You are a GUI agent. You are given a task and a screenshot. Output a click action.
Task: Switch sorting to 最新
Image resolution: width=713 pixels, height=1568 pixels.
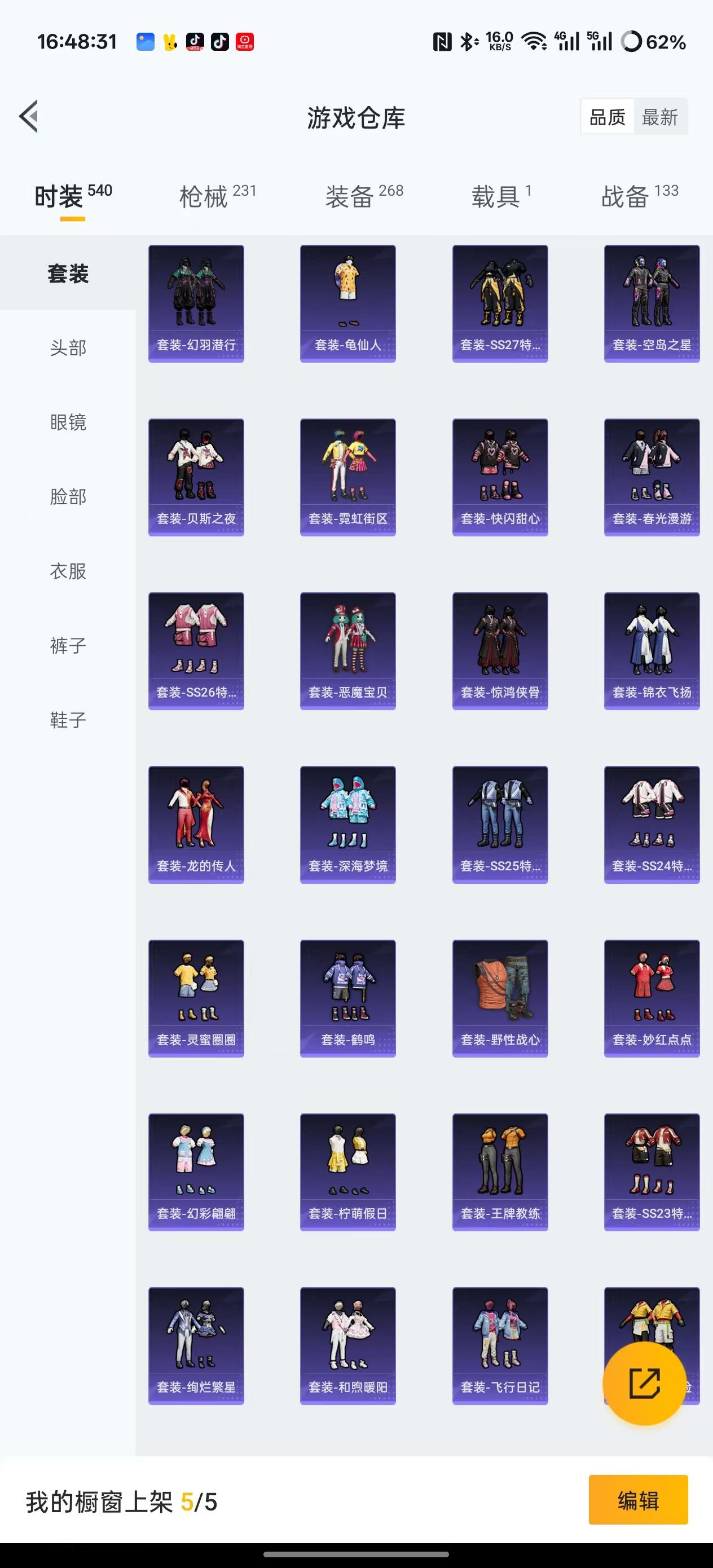662,117
